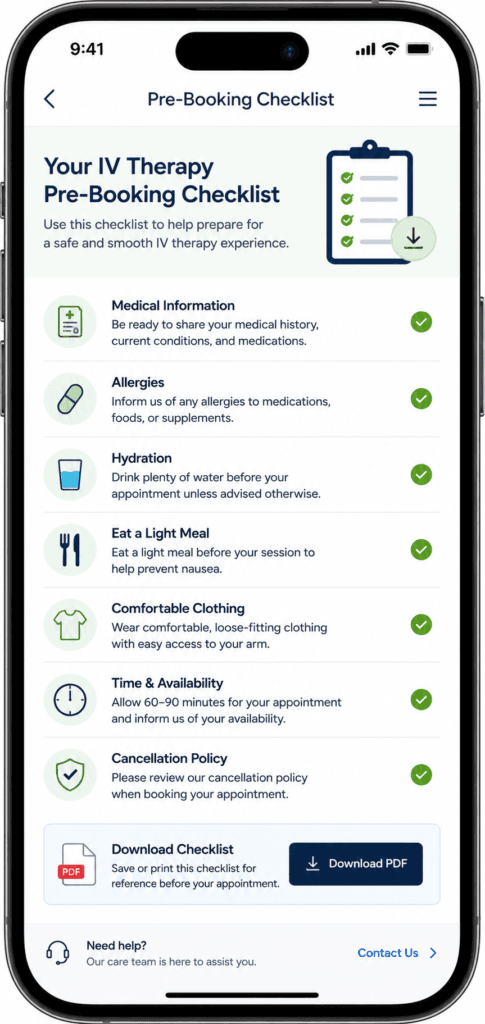Viewport: 485px width, 1024px height.
Task: Tap the Download PDF button
Action: click(x=356, y=863)
